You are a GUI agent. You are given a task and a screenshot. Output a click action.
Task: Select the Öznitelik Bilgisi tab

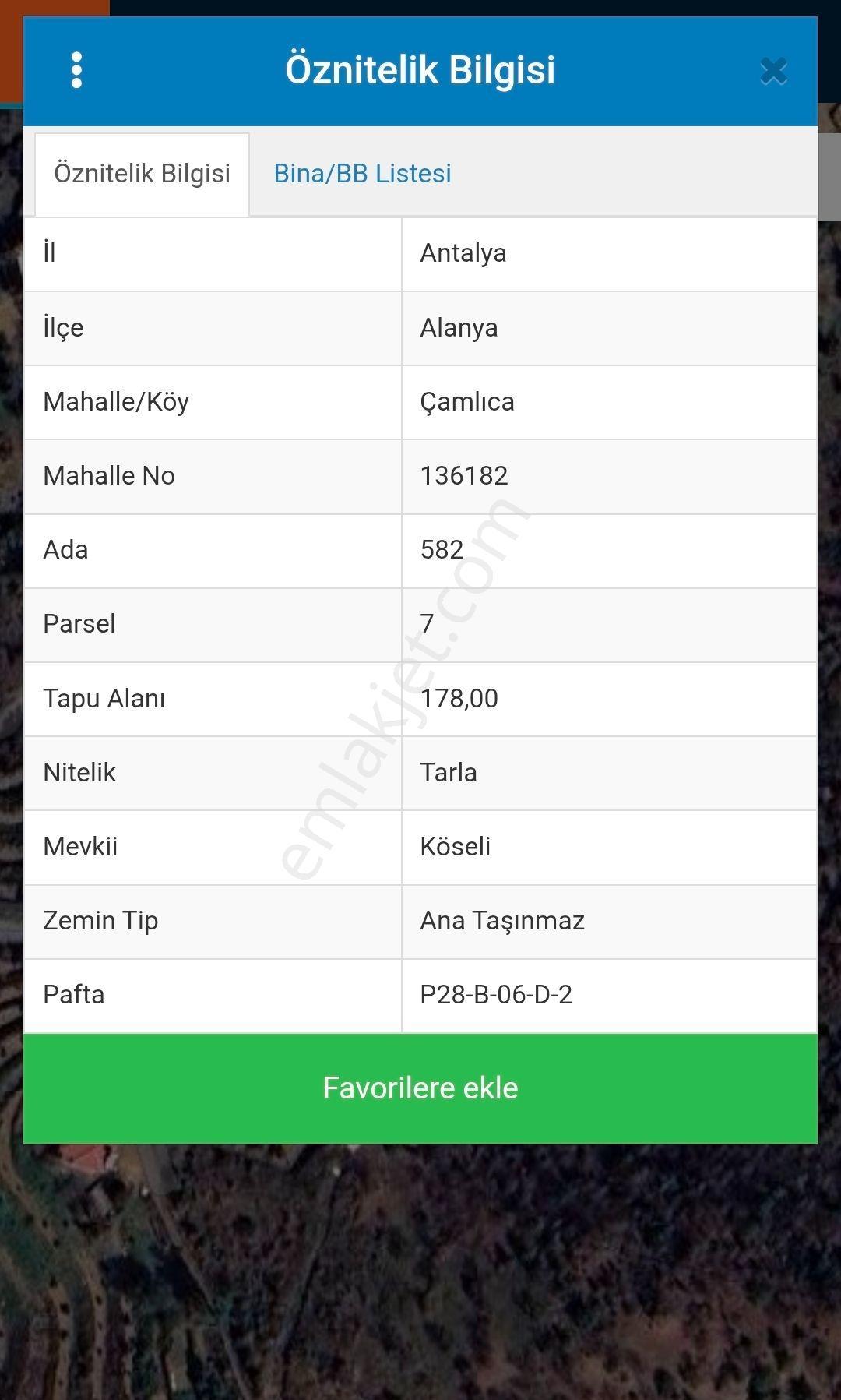tap(142, 174)
